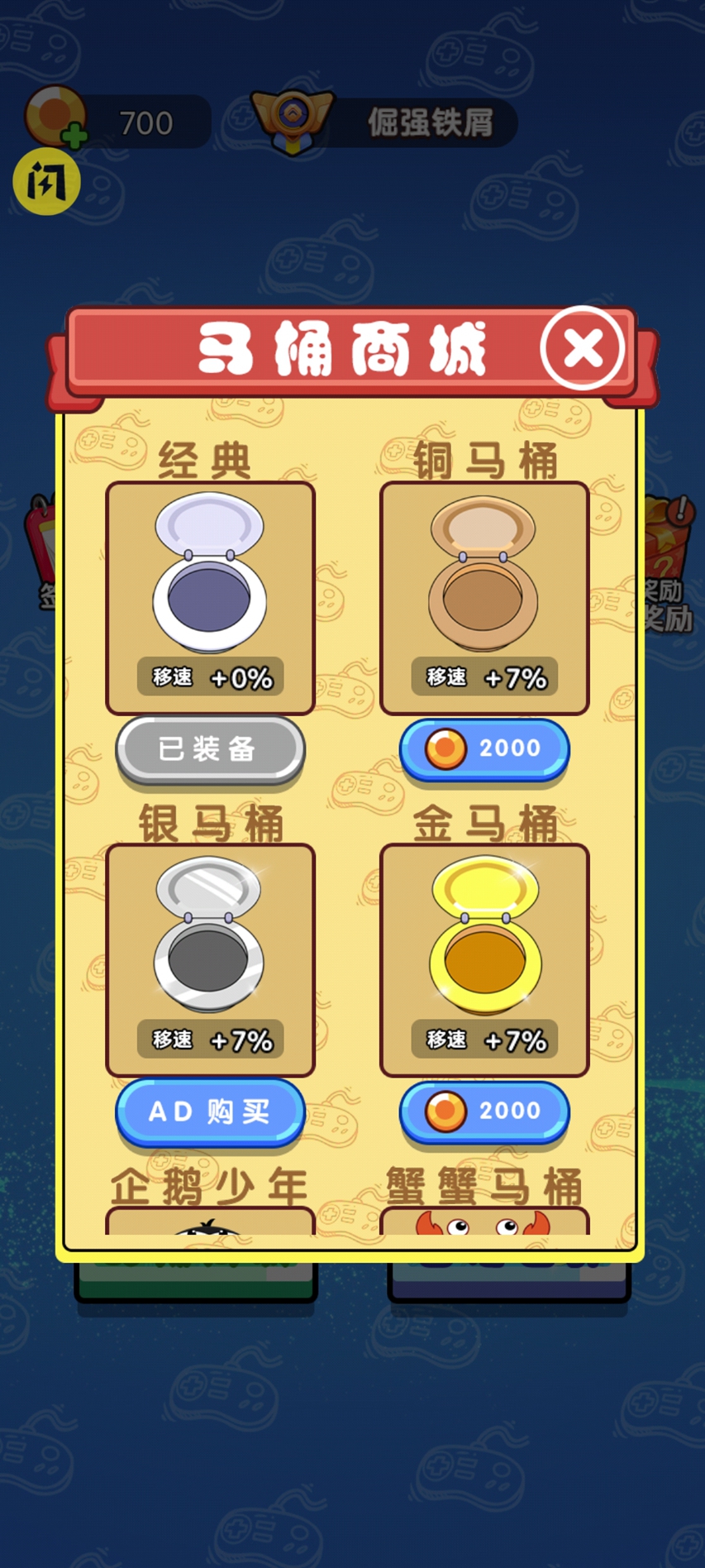Close the 马桶商城 shop window
Image resolution: width=705 pixels, height=1568 pixels.
point(581,348)
